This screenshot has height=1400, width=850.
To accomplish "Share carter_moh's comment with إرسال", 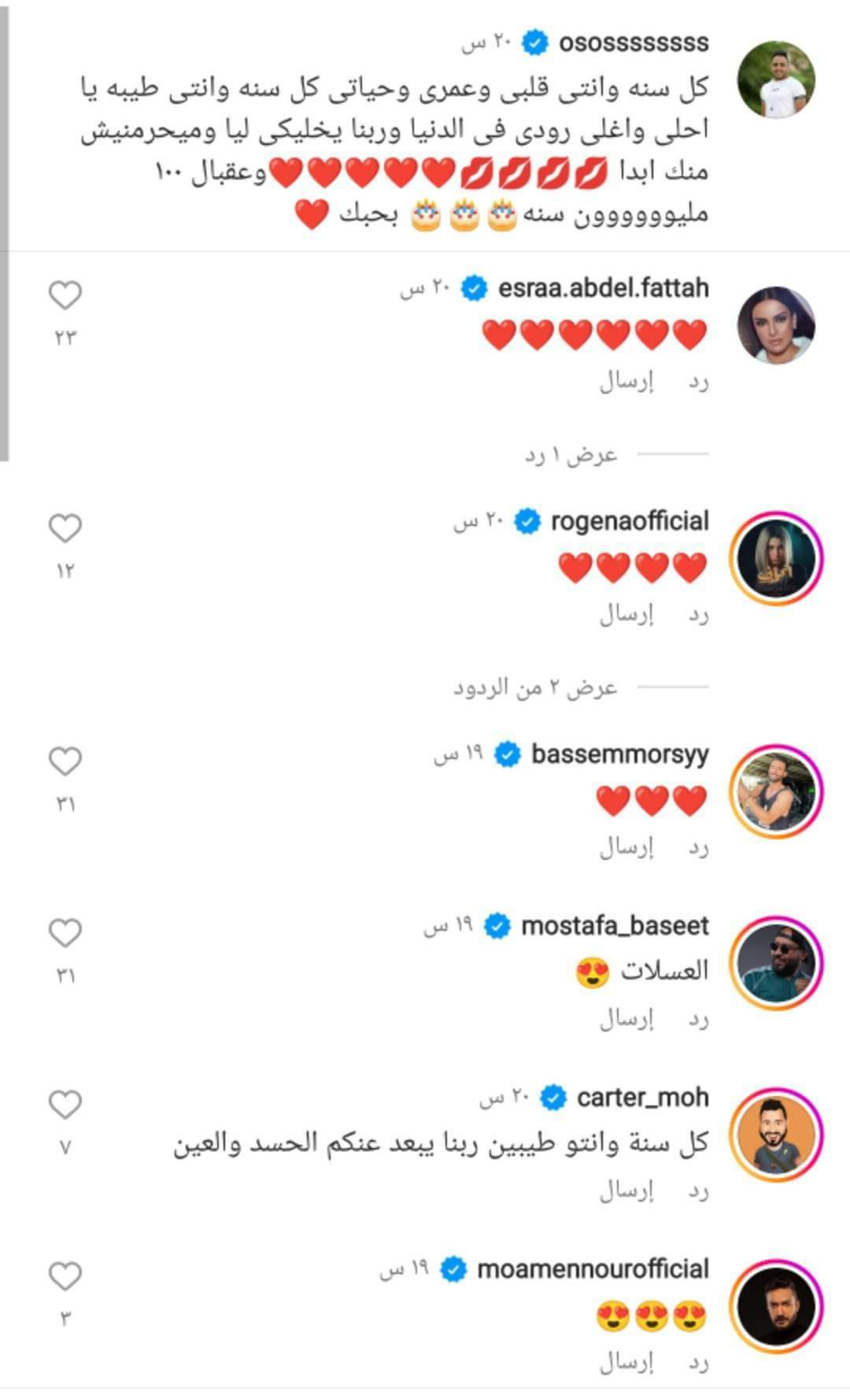I will click(x=627, y=1191).
